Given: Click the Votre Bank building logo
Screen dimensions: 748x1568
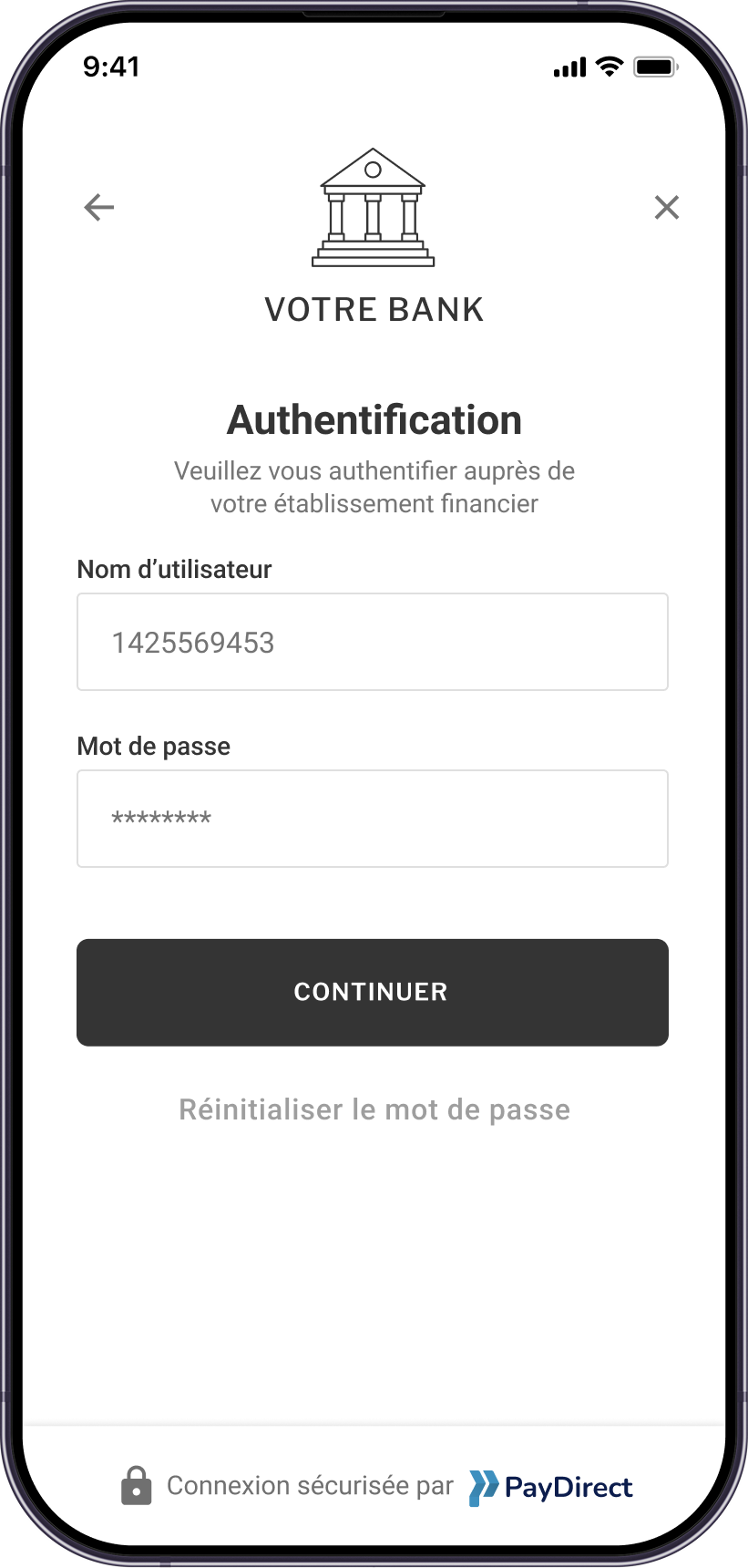Looking at the screenshot, I should coord(372,208).
